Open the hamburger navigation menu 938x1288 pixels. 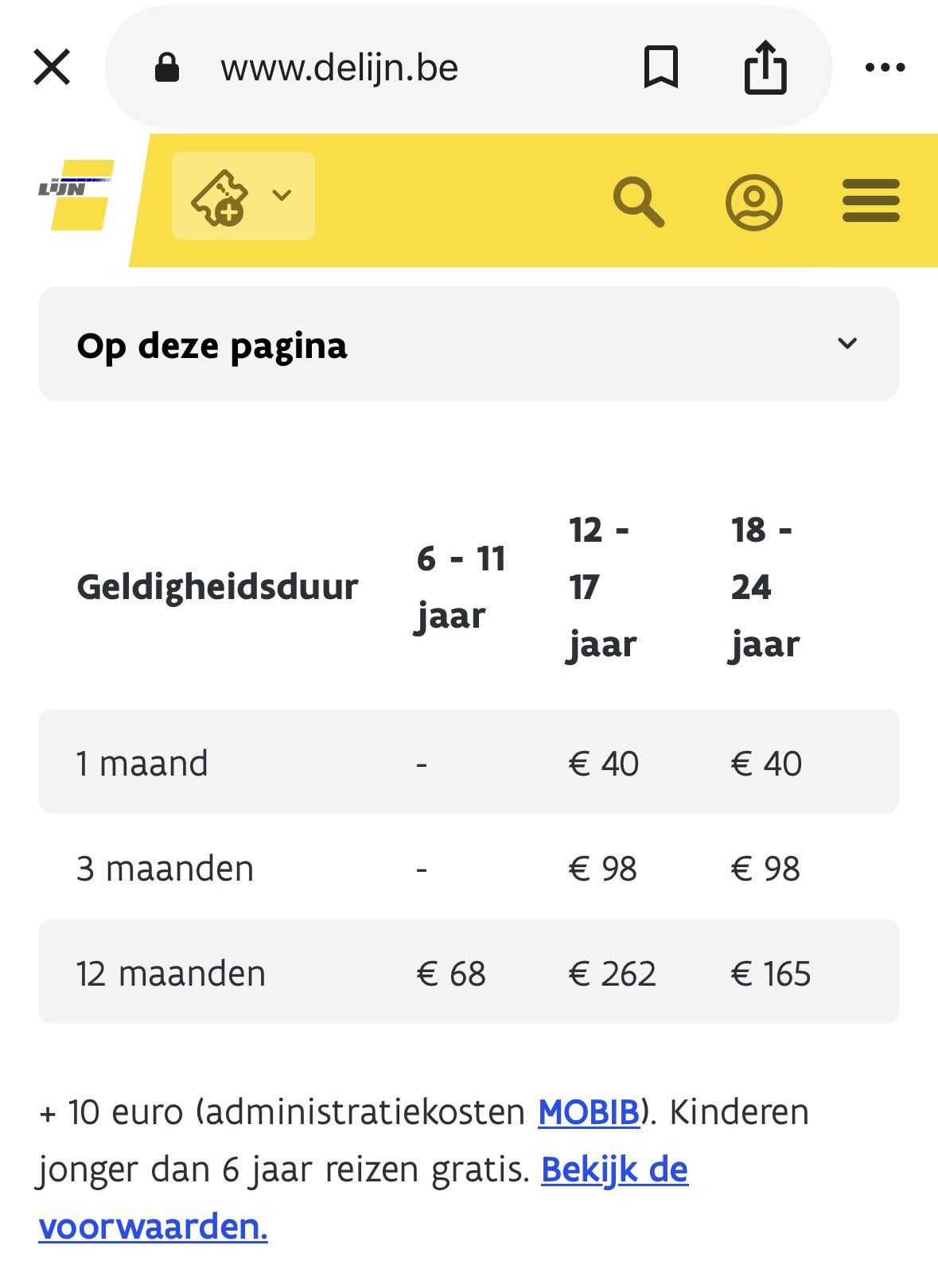pyautogui.click(x=870, y=201)
